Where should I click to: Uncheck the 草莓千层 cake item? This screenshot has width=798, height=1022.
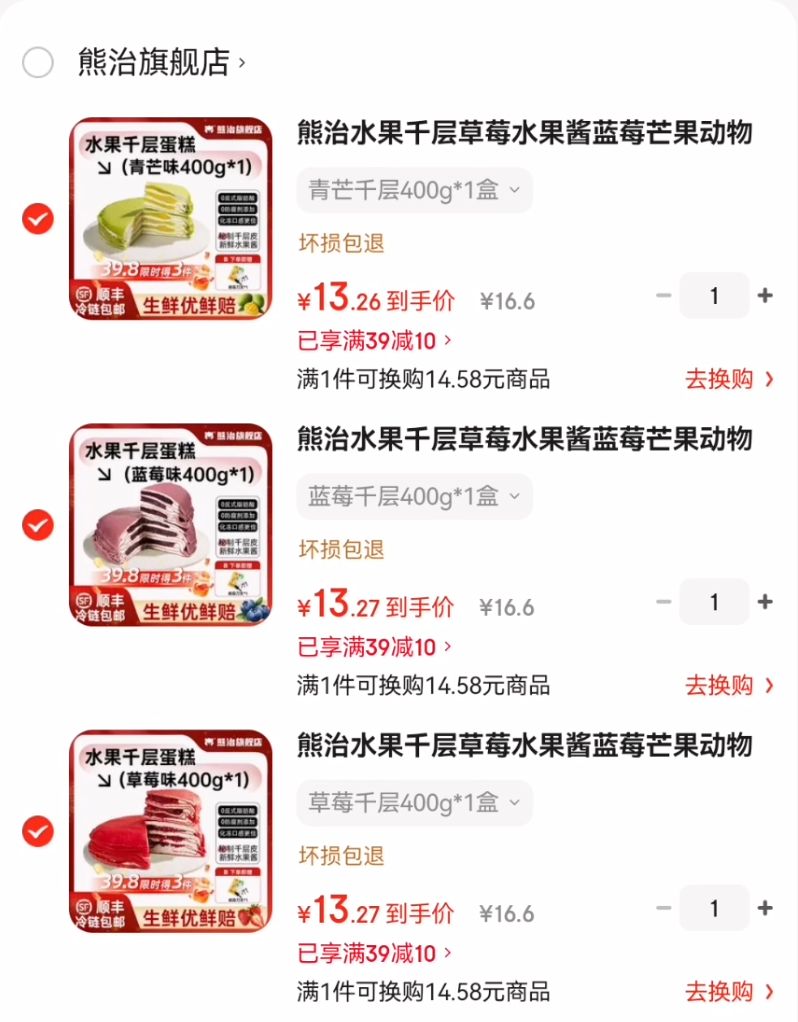(38, 830)
